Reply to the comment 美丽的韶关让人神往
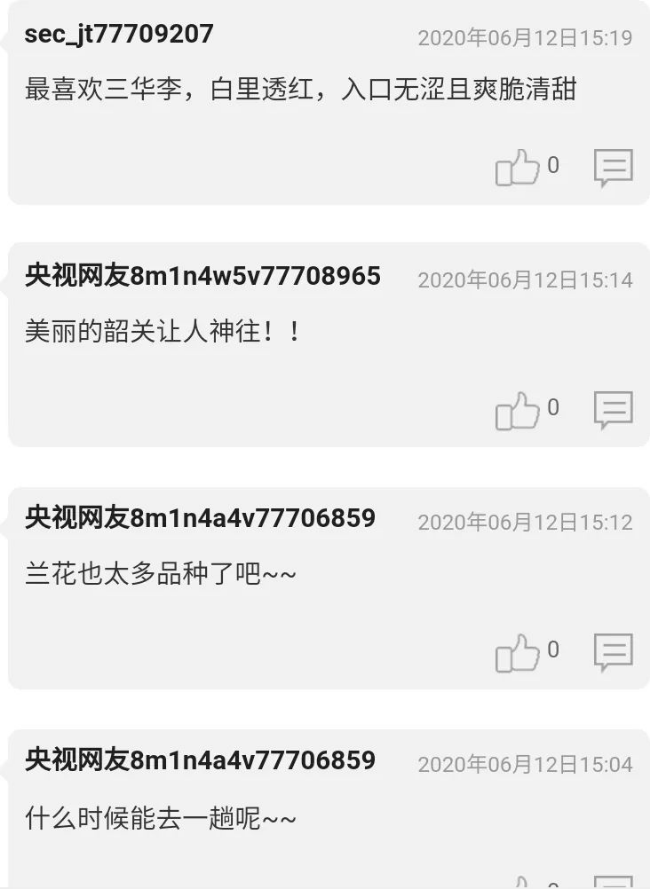This screenshot has height=889, width=650. pyautogui.click(x=613, y=410)
